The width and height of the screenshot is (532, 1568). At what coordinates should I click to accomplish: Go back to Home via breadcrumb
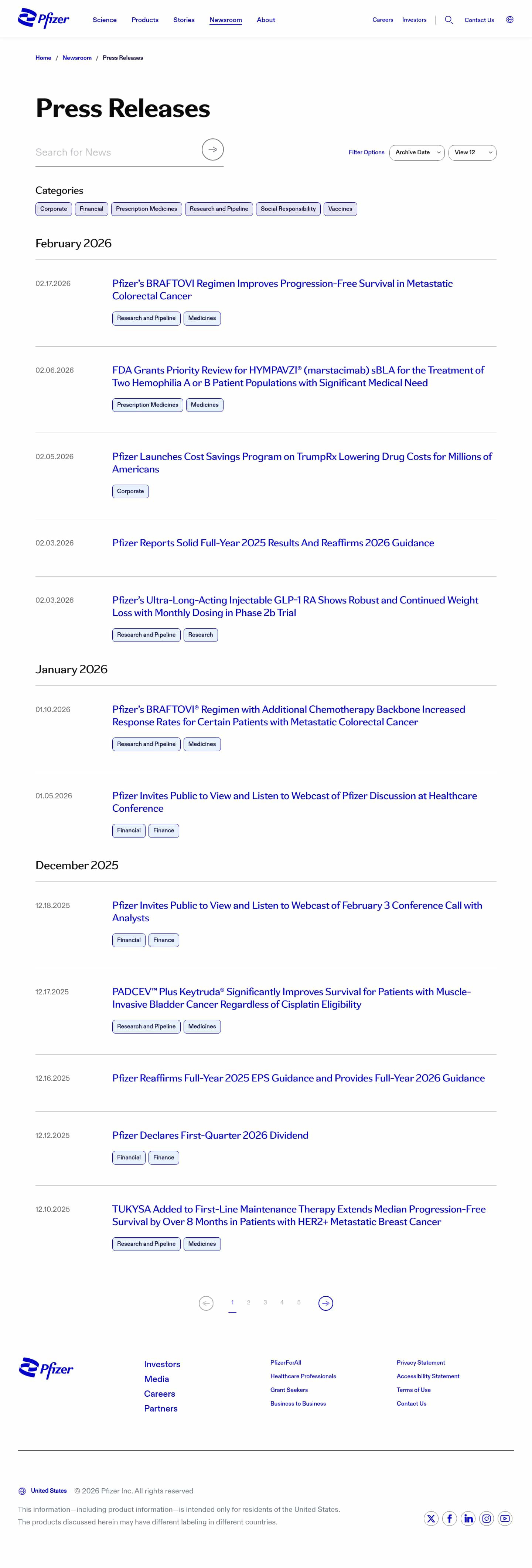coord(43,58)
